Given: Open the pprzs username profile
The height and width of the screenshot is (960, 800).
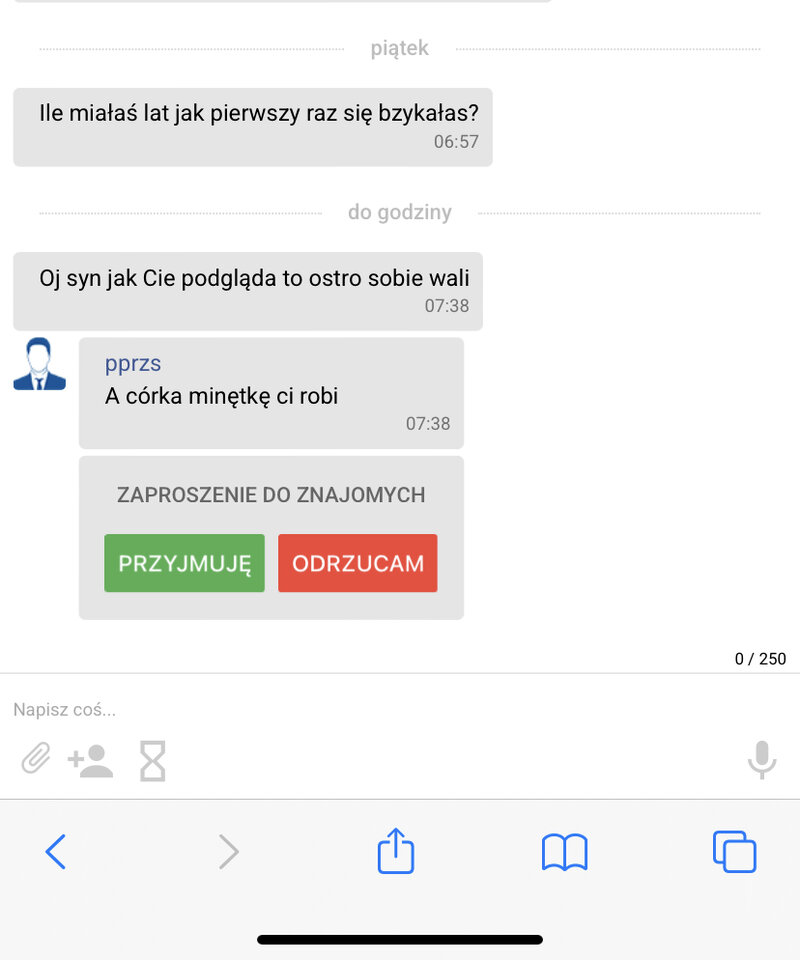Looking at the screenshot, I should (133, 364).
